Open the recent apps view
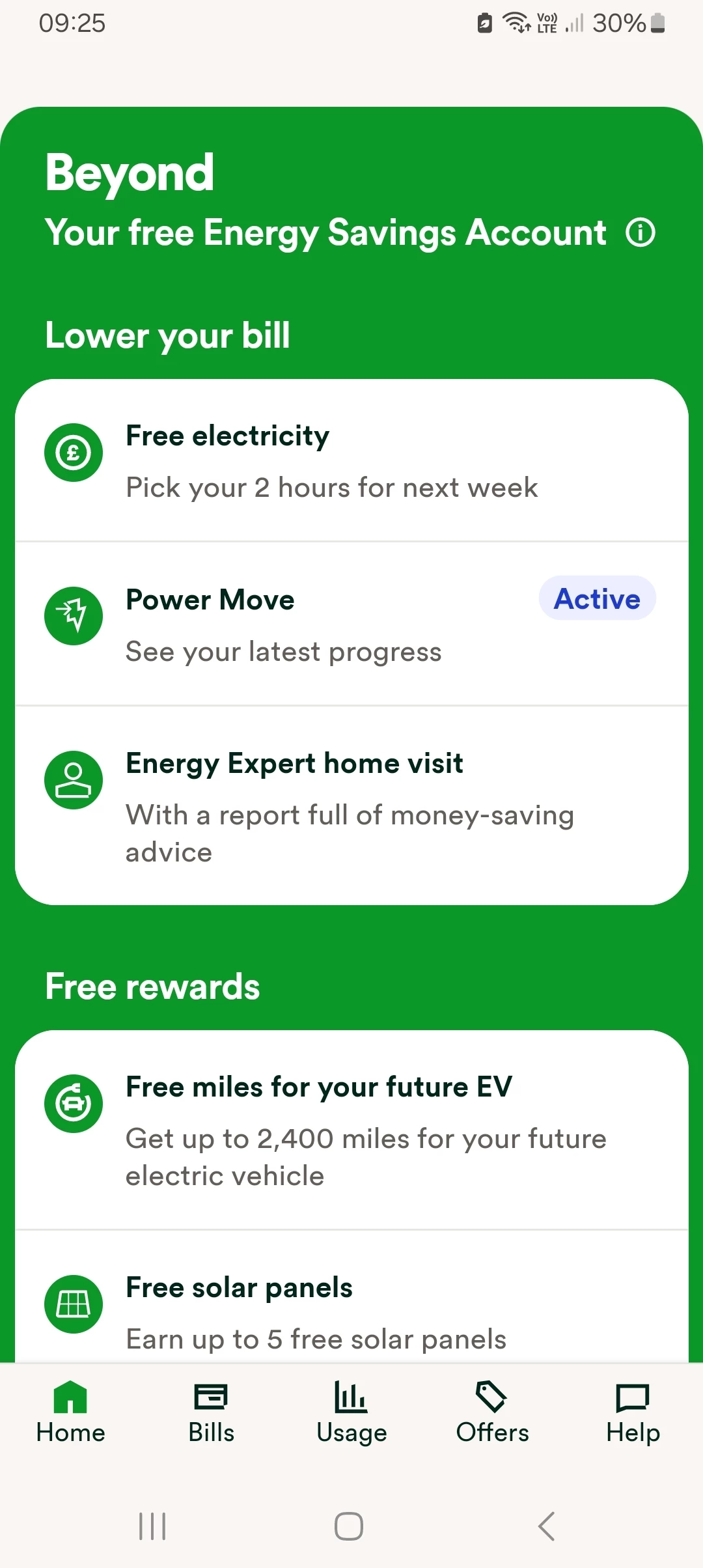The image size is (703, 1568). (152, 1526)
